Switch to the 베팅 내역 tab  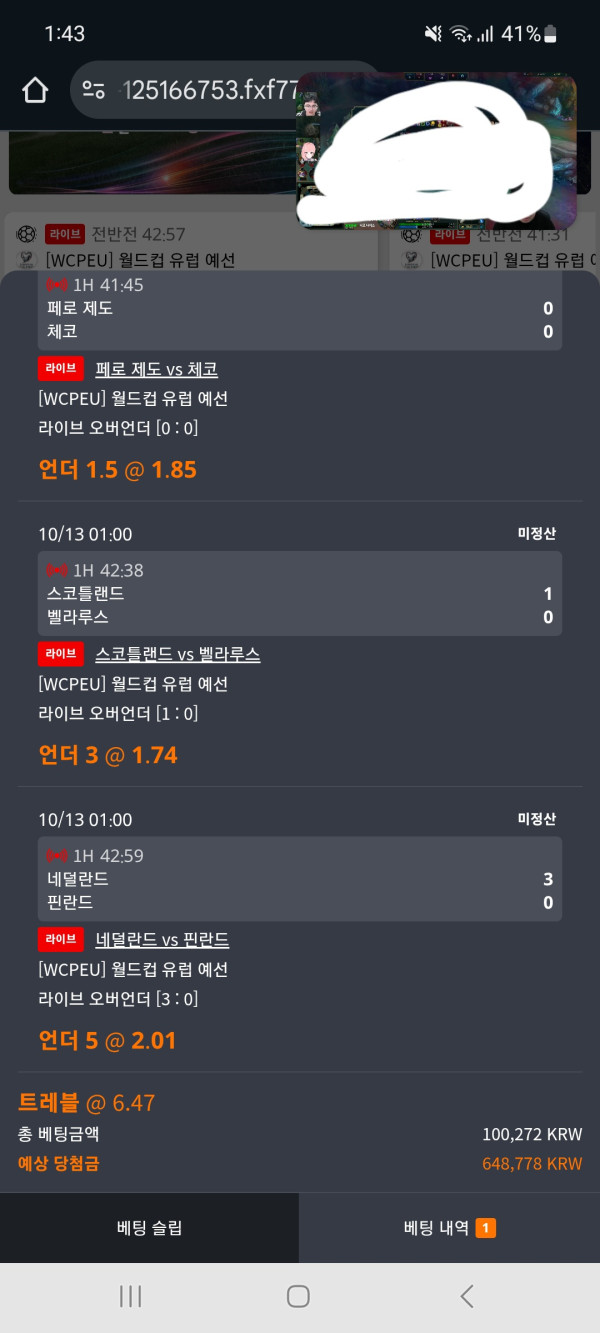[x=449, y=1228]
